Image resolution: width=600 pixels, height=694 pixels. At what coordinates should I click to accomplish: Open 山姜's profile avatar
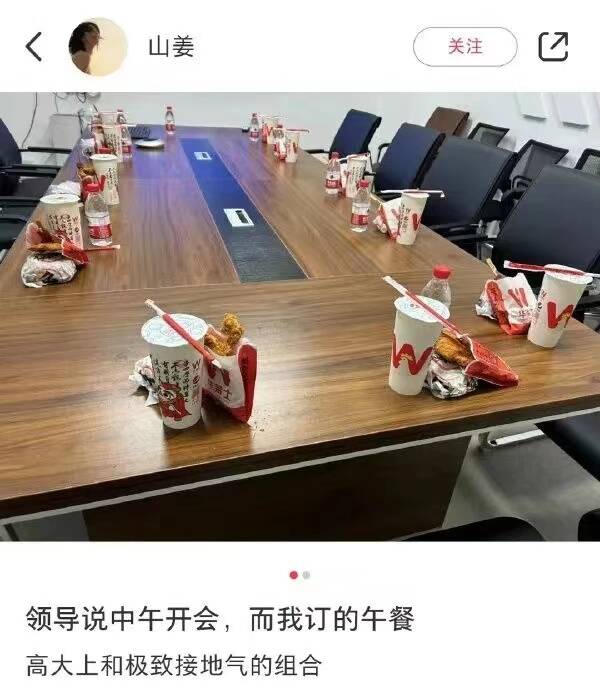point(97,46)
